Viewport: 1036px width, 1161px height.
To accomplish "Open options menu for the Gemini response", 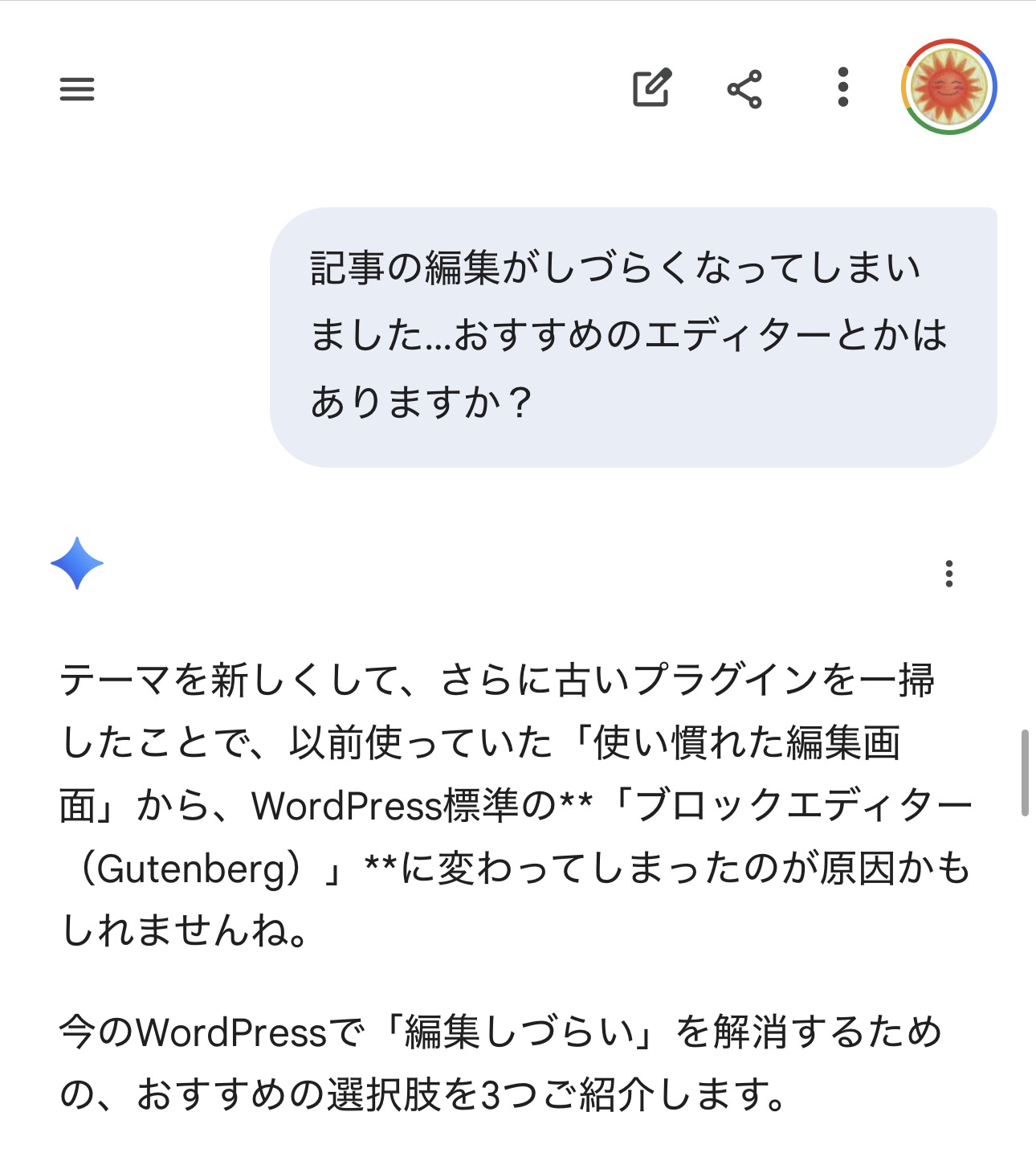I will 948,574.
